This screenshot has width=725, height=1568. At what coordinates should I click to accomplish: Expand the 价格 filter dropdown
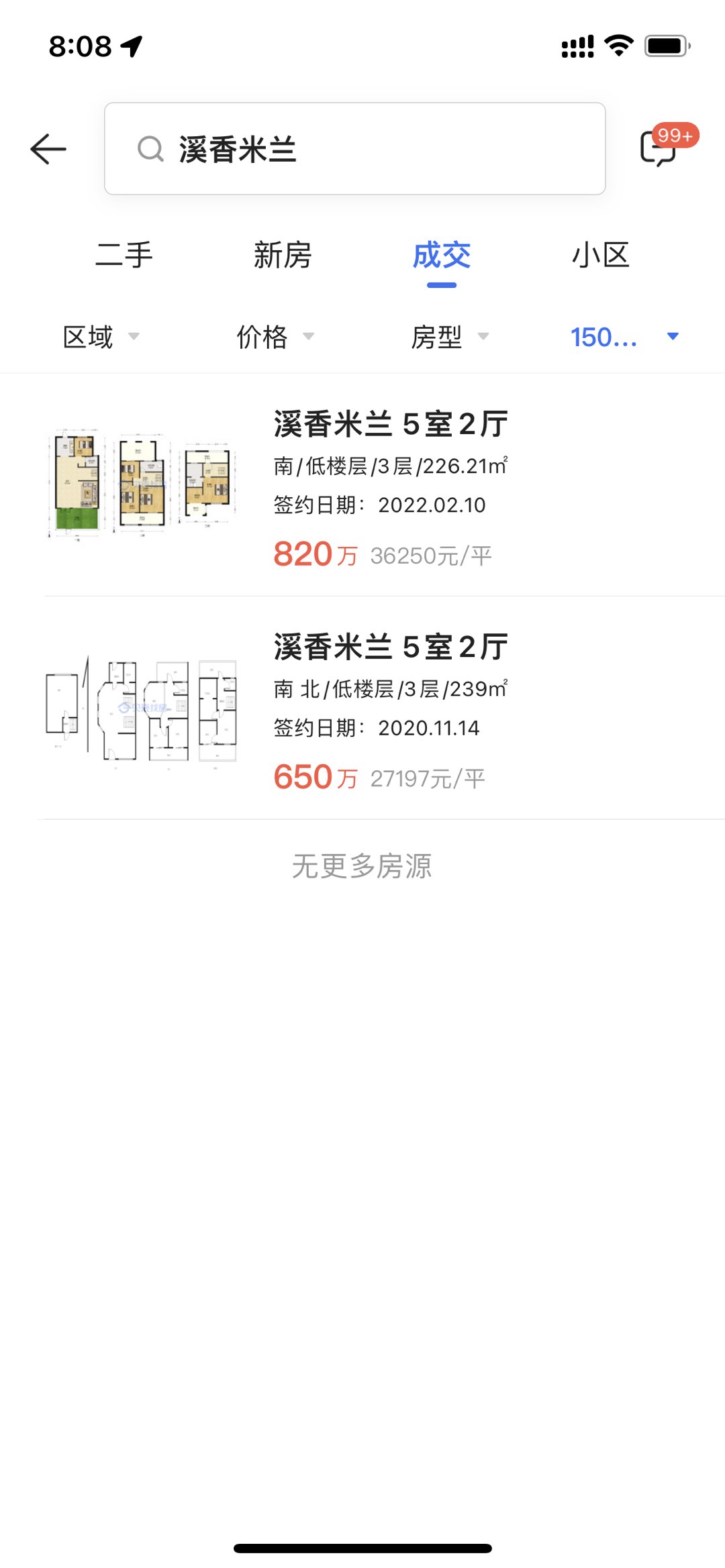[275, 337]
